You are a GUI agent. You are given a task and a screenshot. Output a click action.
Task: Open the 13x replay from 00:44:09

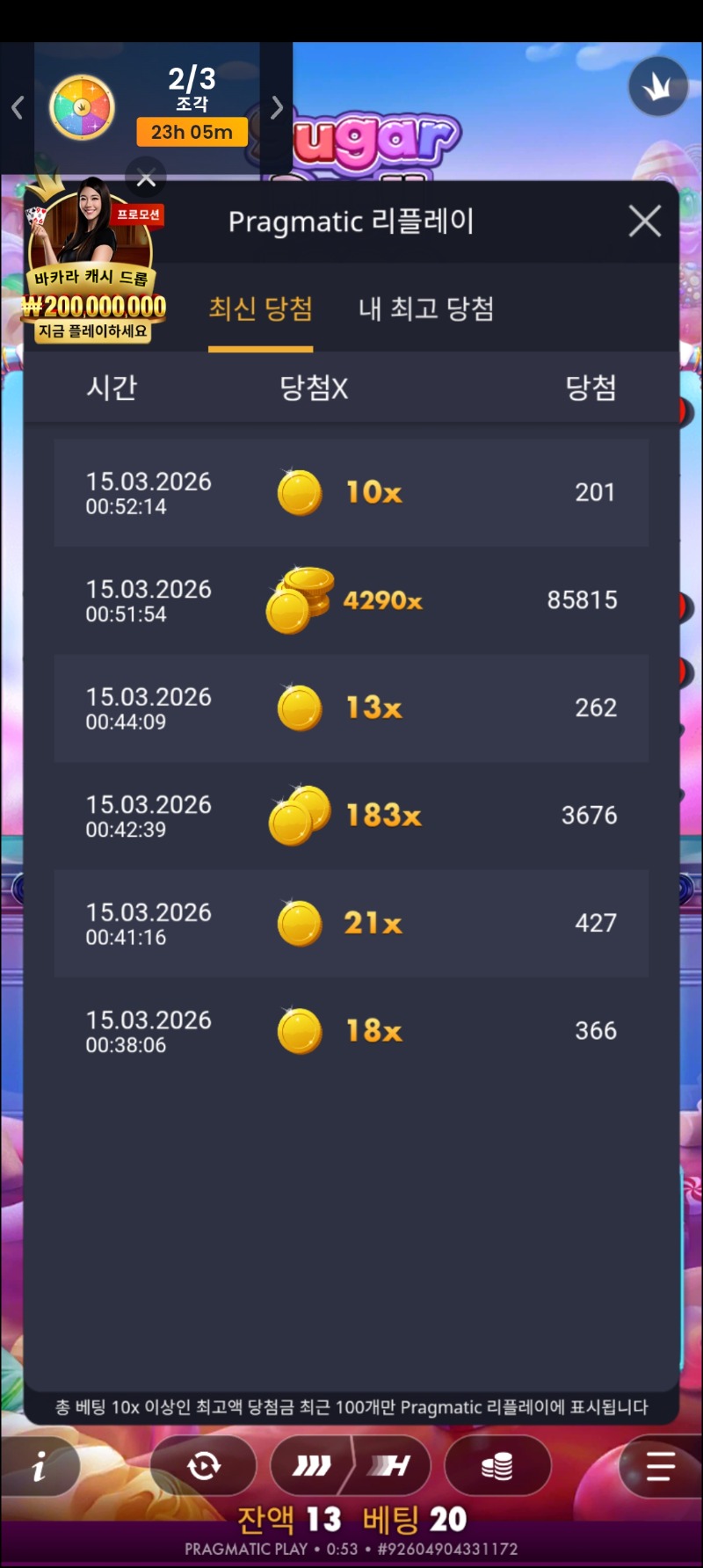(351, 708)
